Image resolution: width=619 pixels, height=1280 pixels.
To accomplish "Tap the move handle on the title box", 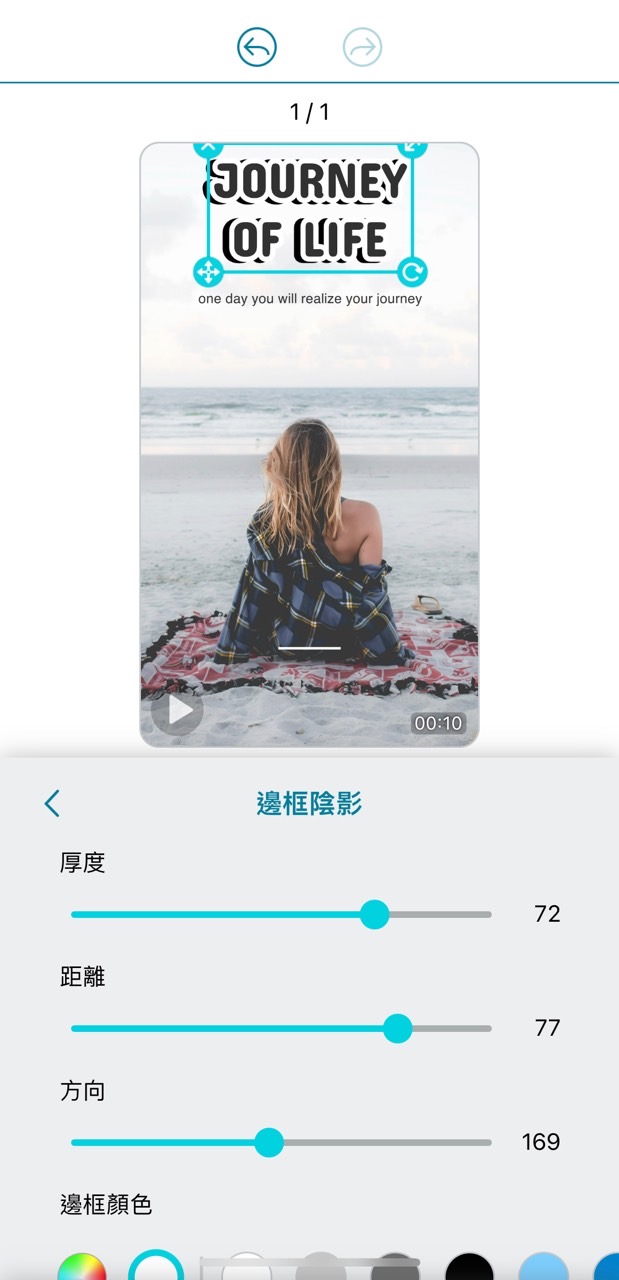I will point(207,271).
